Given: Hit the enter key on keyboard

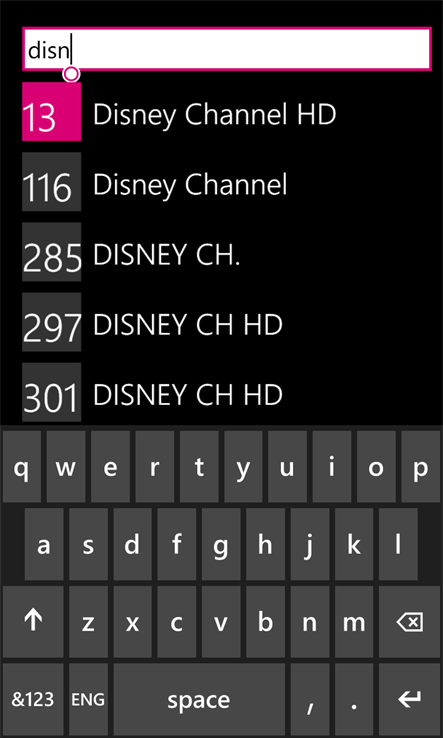Looking at the screenshot, I should pos(409,699).
